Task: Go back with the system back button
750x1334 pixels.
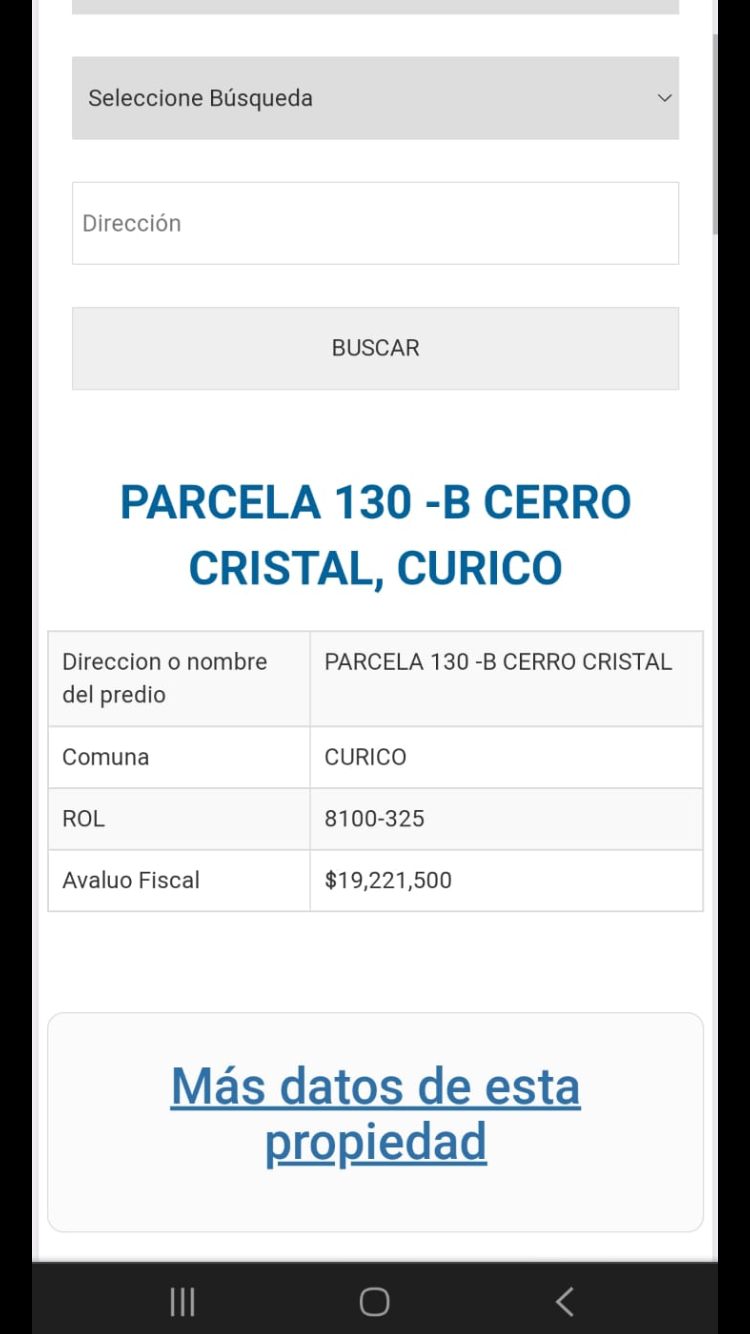Action: [565, 1301]
